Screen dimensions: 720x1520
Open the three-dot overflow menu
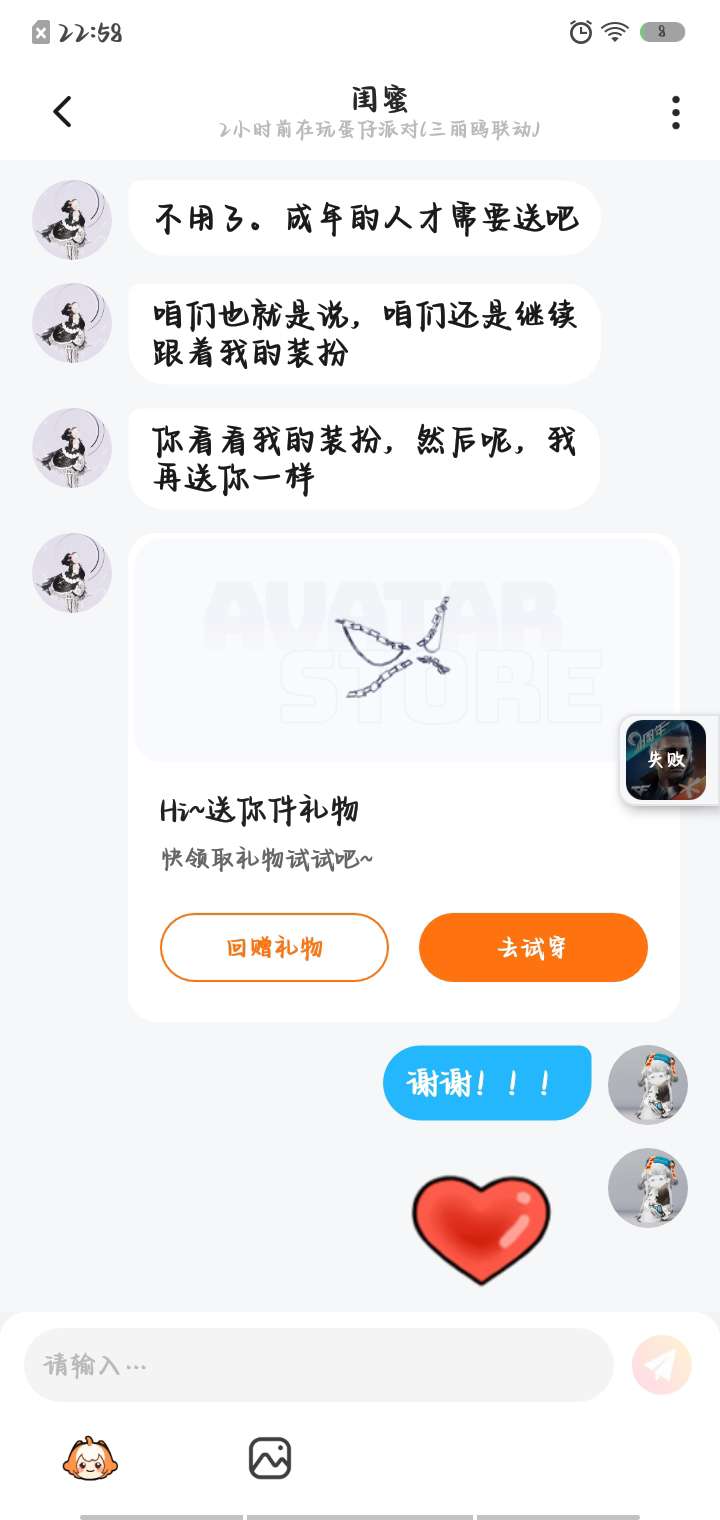pyautogui.click(x=676, y=112)
